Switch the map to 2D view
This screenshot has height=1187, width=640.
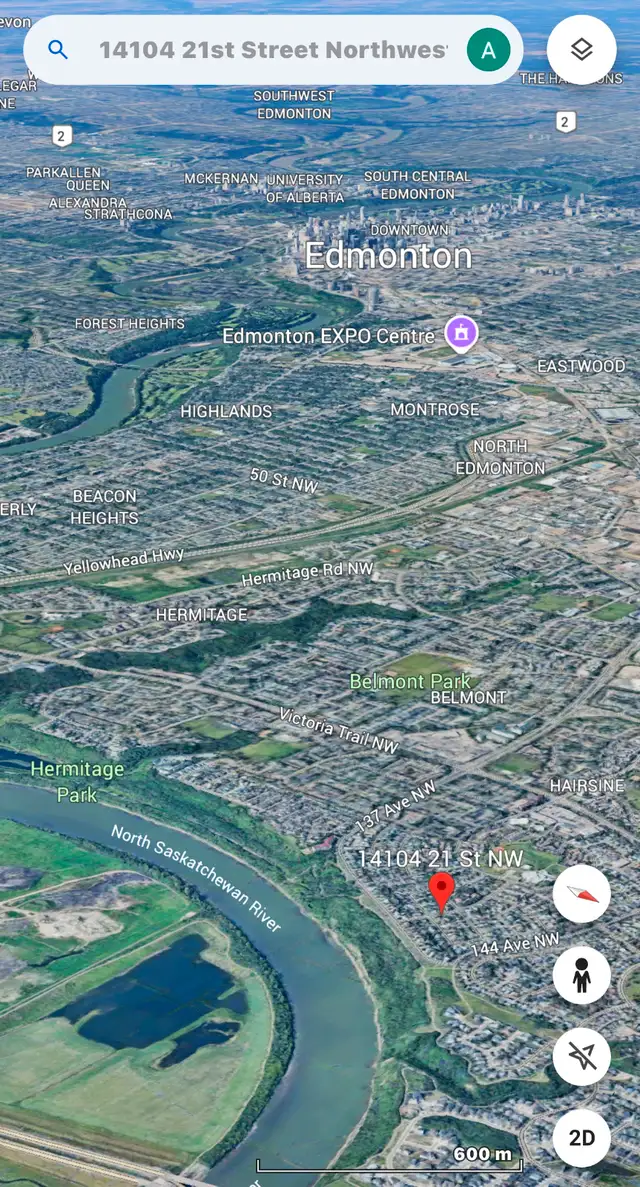(582, 1138)
